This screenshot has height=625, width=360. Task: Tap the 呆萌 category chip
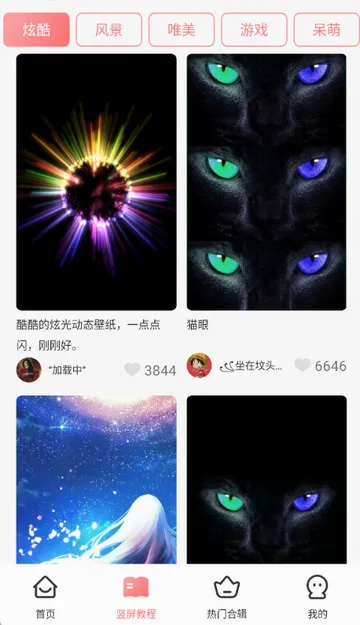point(327,30)
